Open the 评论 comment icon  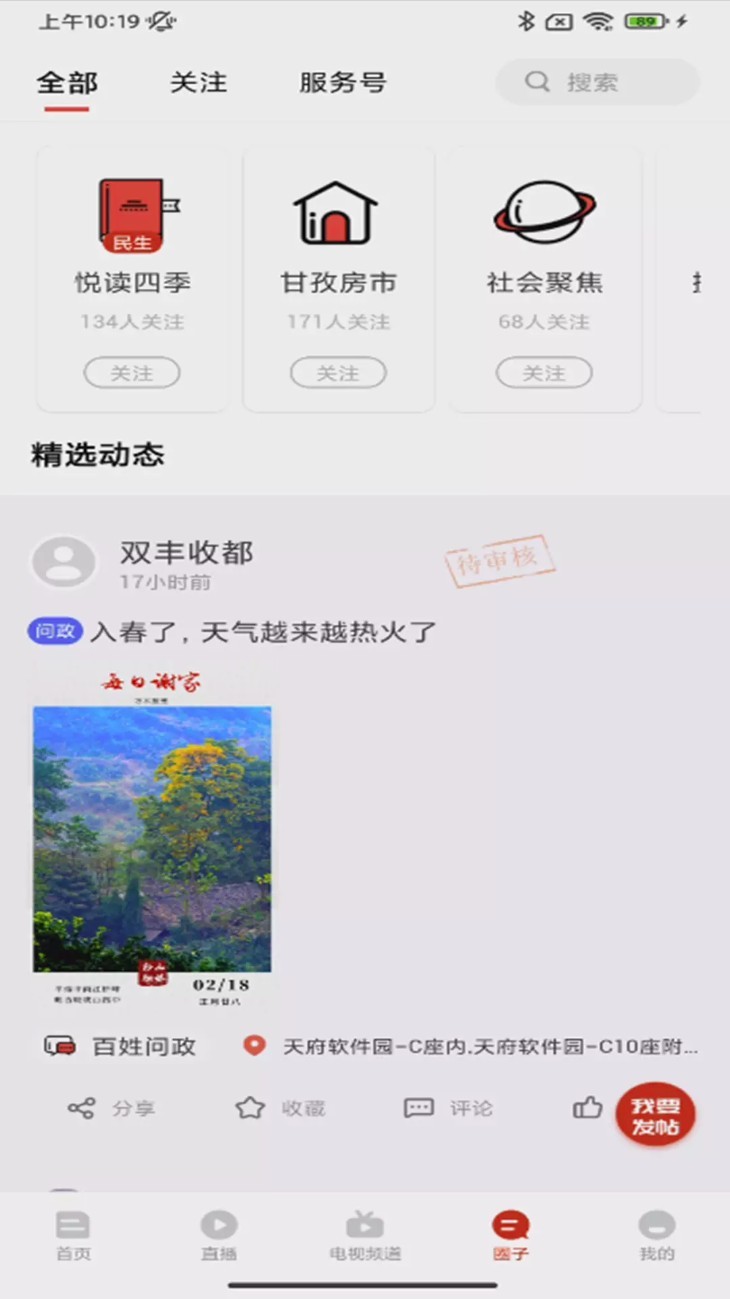pyautogui.click(x=417, y=1107)
